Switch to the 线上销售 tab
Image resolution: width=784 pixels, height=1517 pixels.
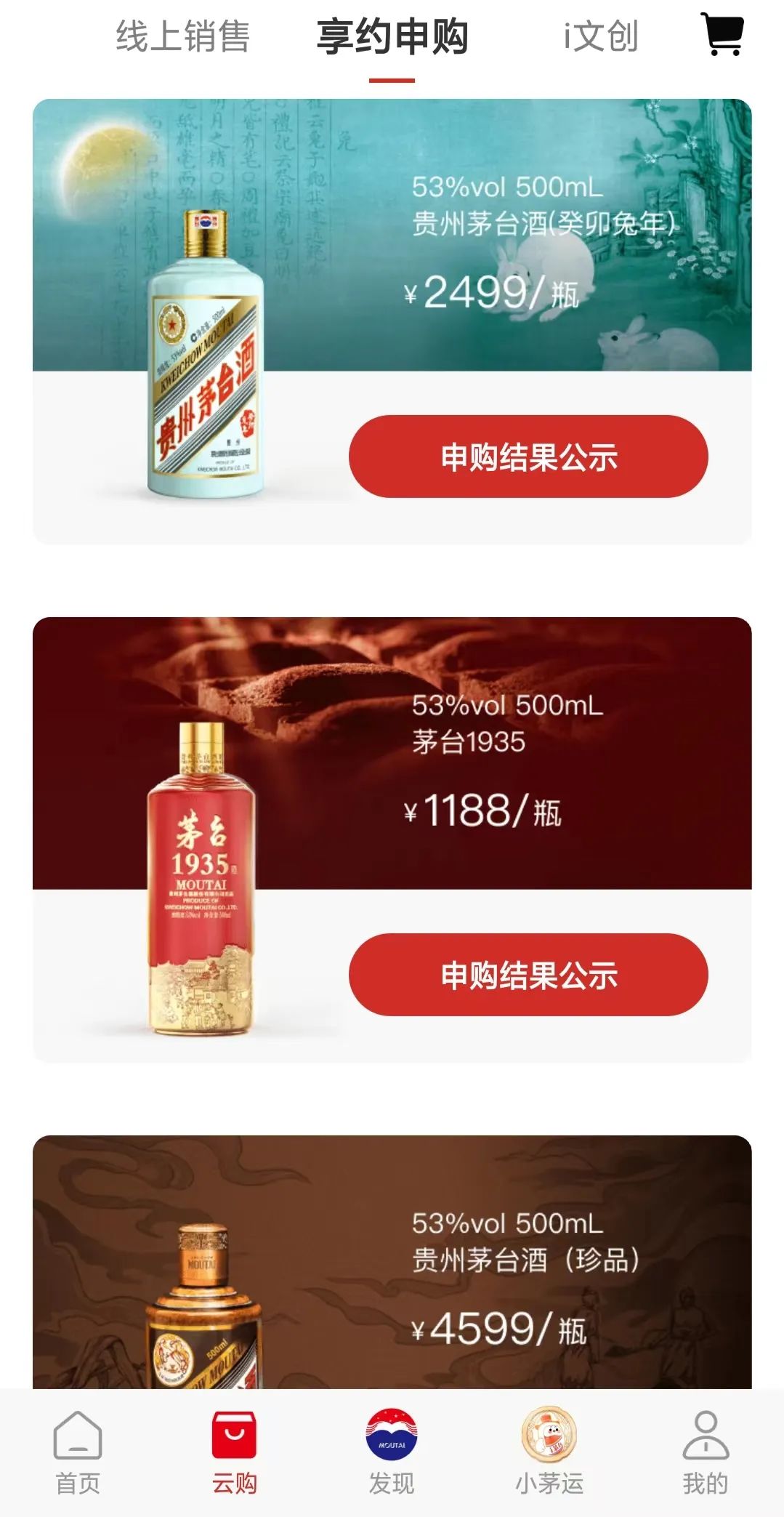[183, 36]
